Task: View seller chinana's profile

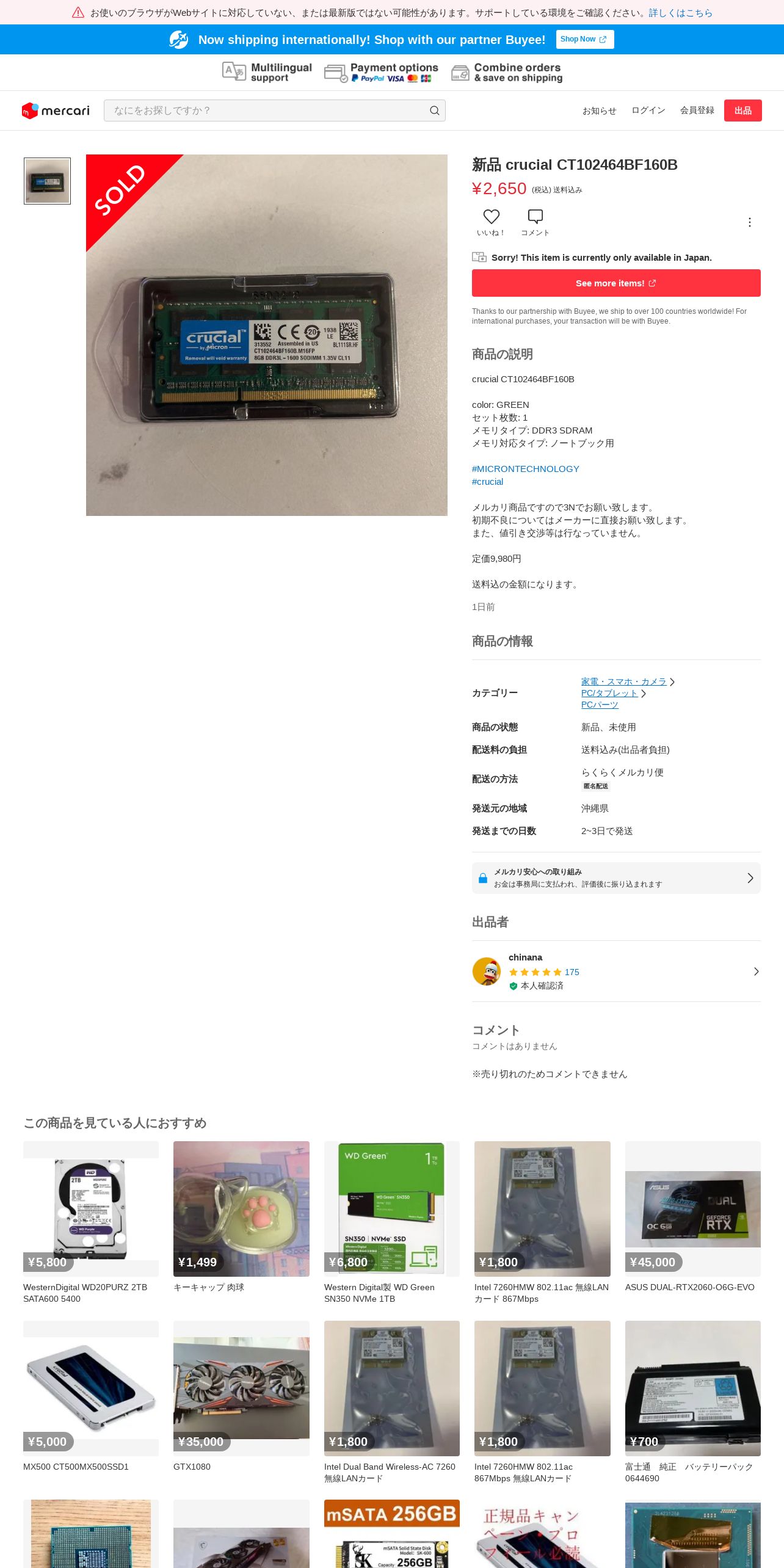Action: click(616, 971)
